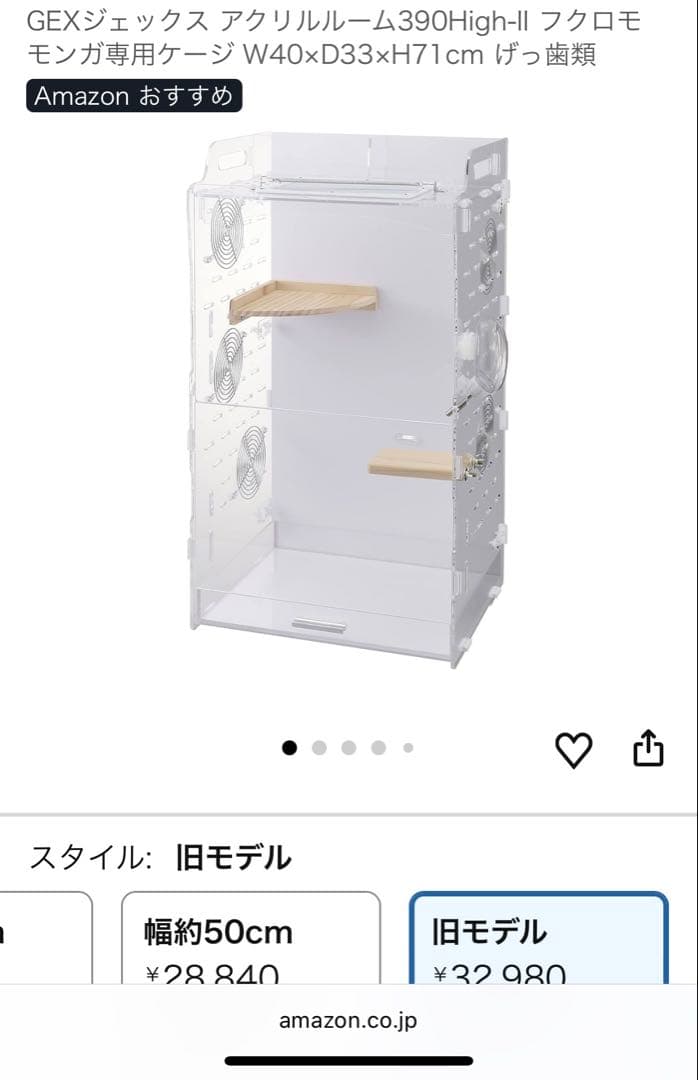
Task: Share this product listing
Action: (x=649, y=748)
